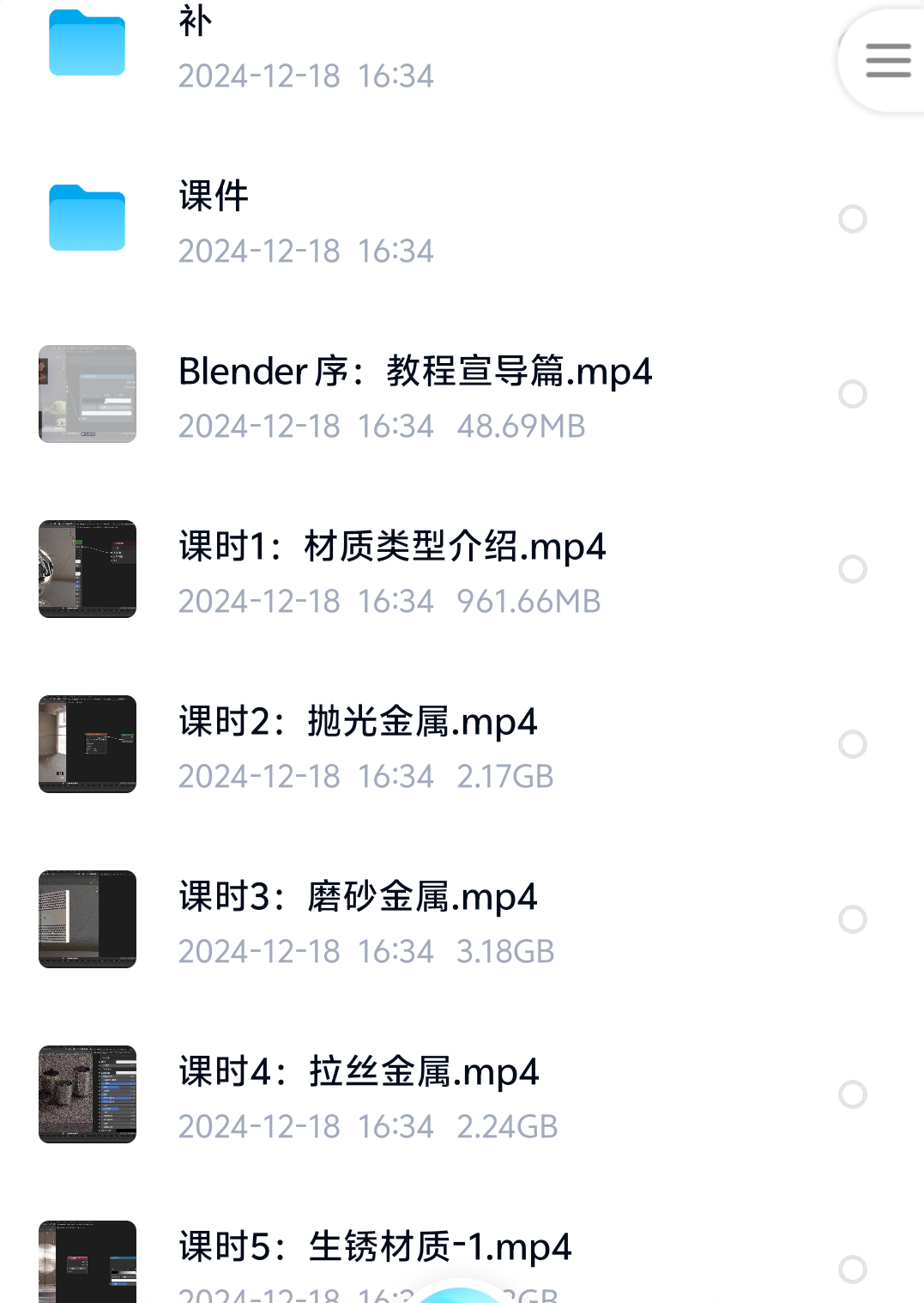Tick the selection circle for 课时1
The width and height of the screenshot is (924, 1303).
(x=852, y=569)
